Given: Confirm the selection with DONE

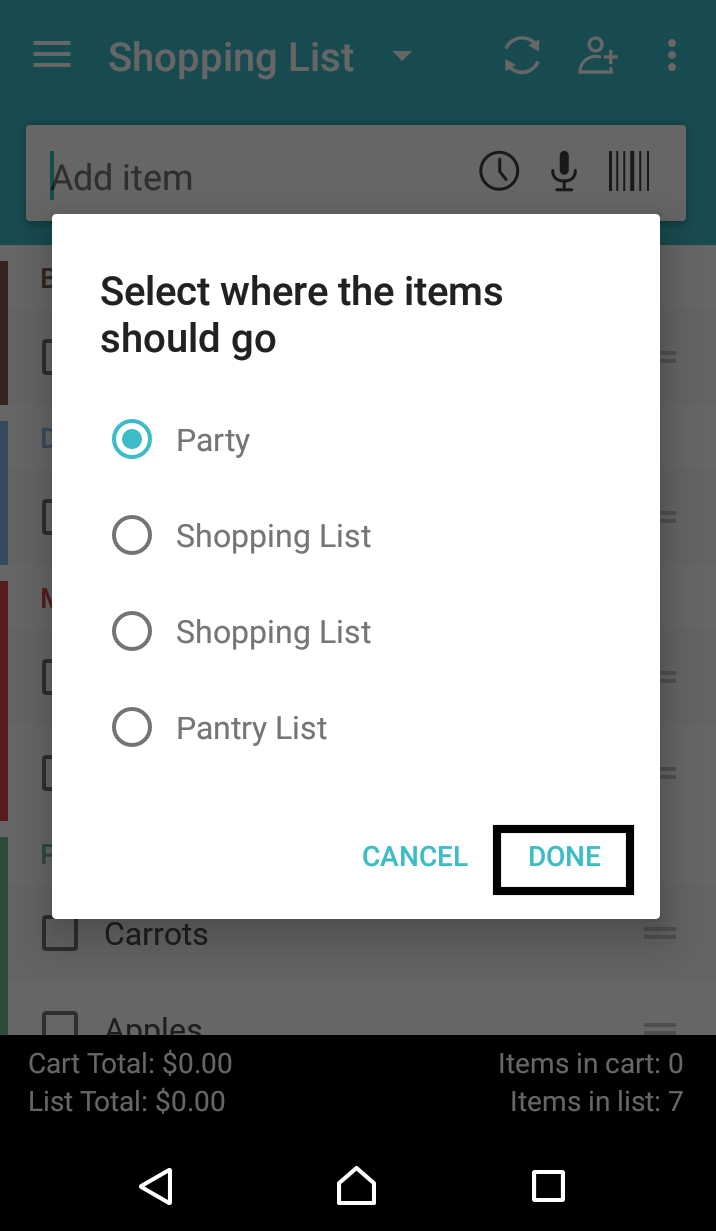Looking at the screenshot, I should click(x=564, y=857).
